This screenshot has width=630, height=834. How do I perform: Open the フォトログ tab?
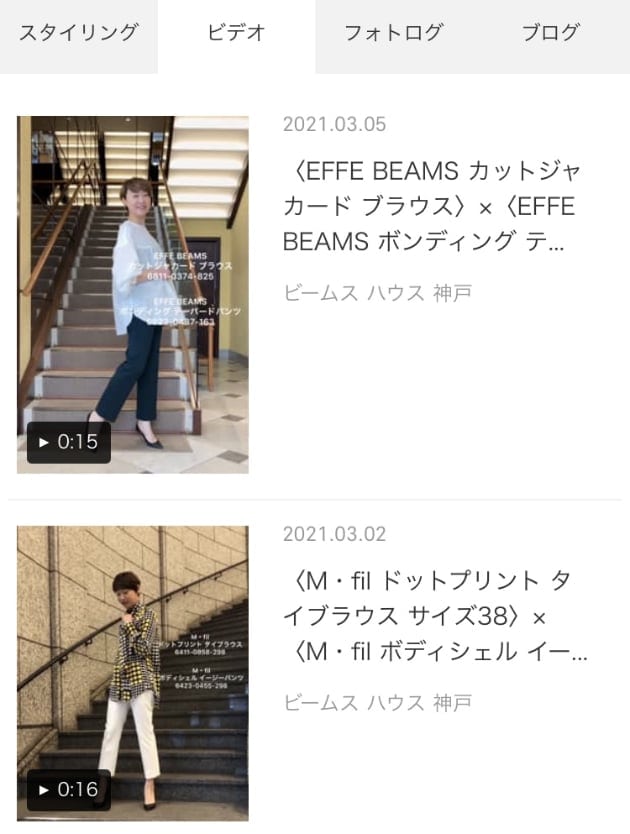[393, 33]
